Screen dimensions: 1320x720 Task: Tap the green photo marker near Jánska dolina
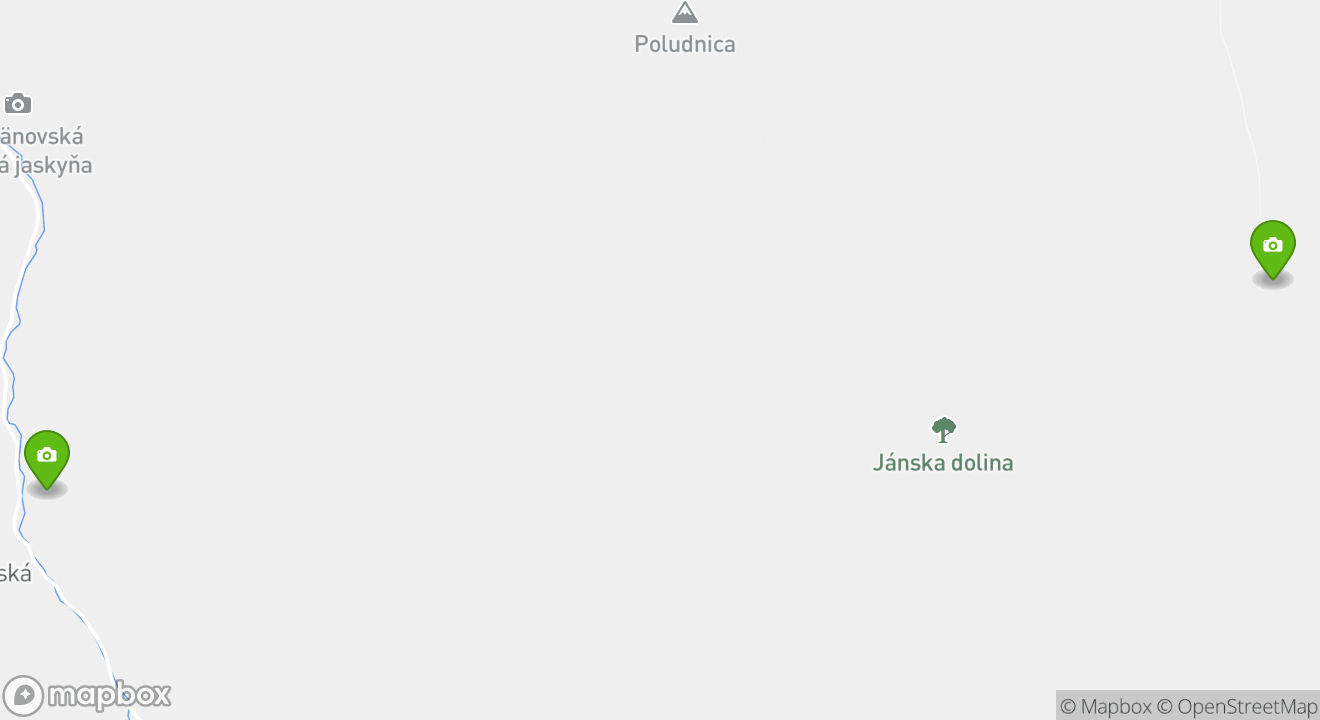(x=1272, y=247)
